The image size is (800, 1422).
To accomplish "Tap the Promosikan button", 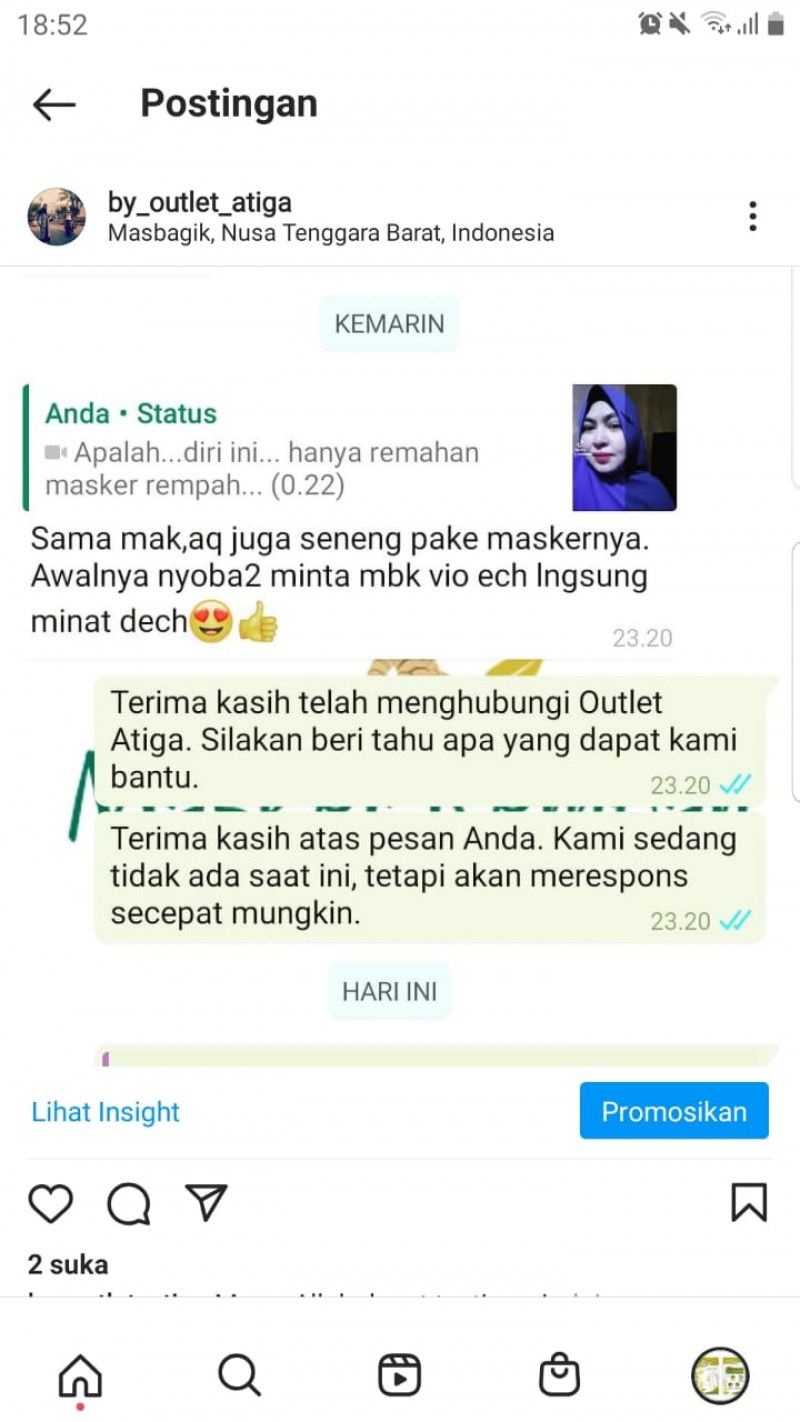I will point(674,1111).
